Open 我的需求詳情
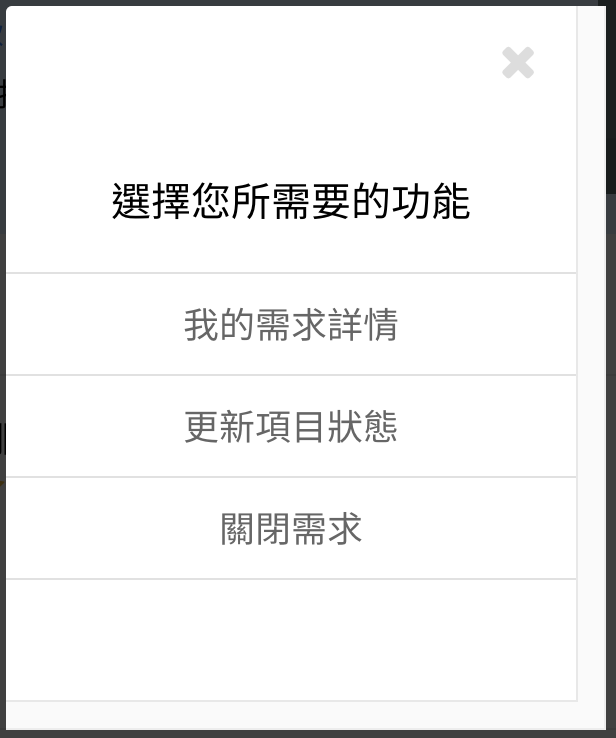The width and height of the screenshot is (616, 738). tap(291, 325)
